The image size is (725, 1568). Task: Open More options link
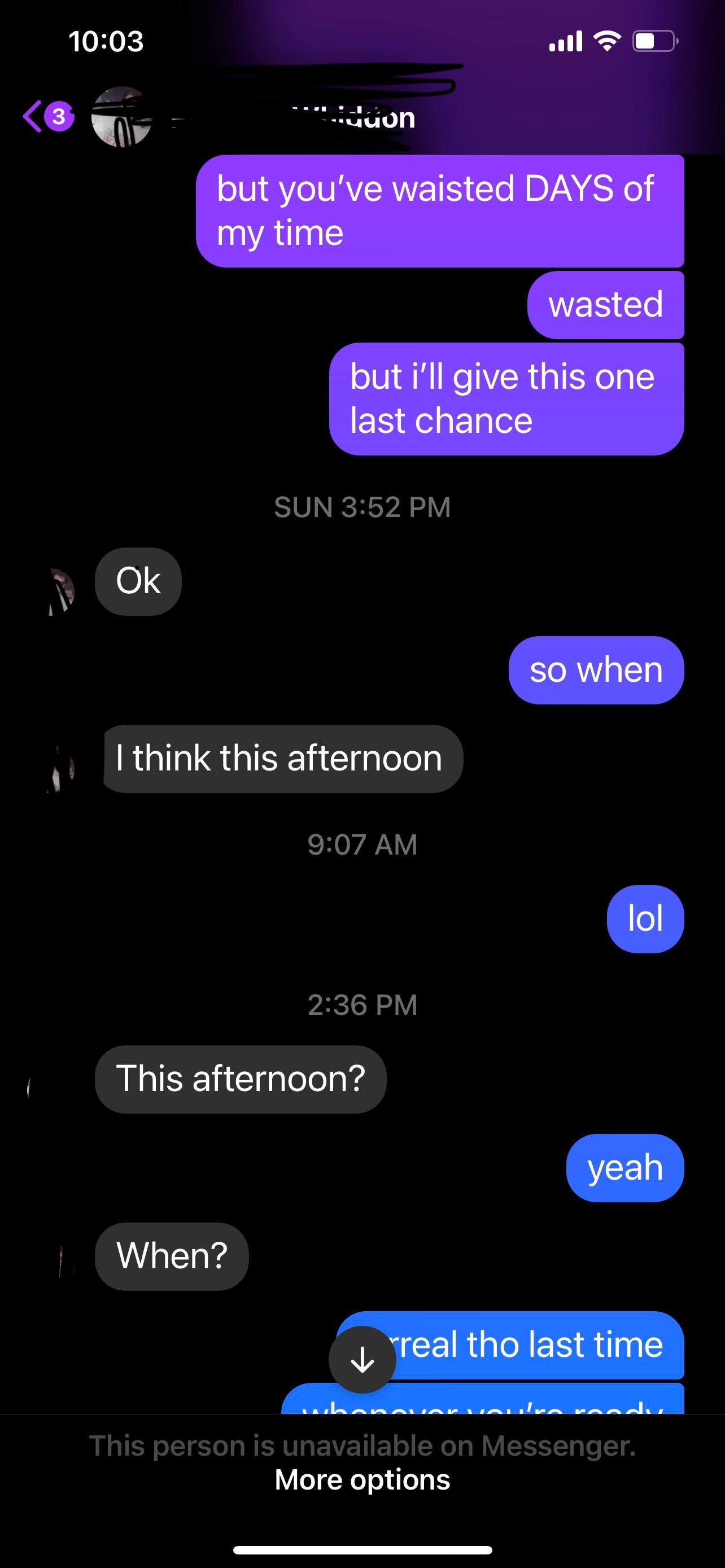(362, 1479)
